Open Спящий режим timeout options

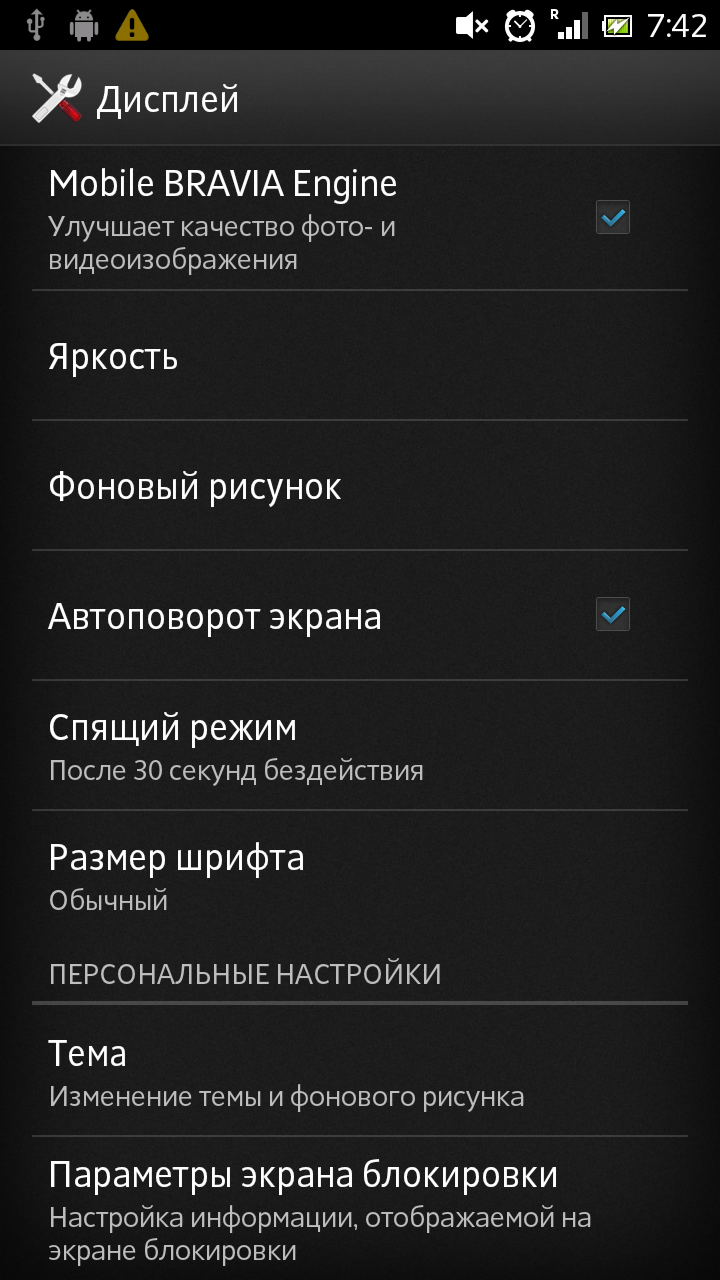point(360,746)
